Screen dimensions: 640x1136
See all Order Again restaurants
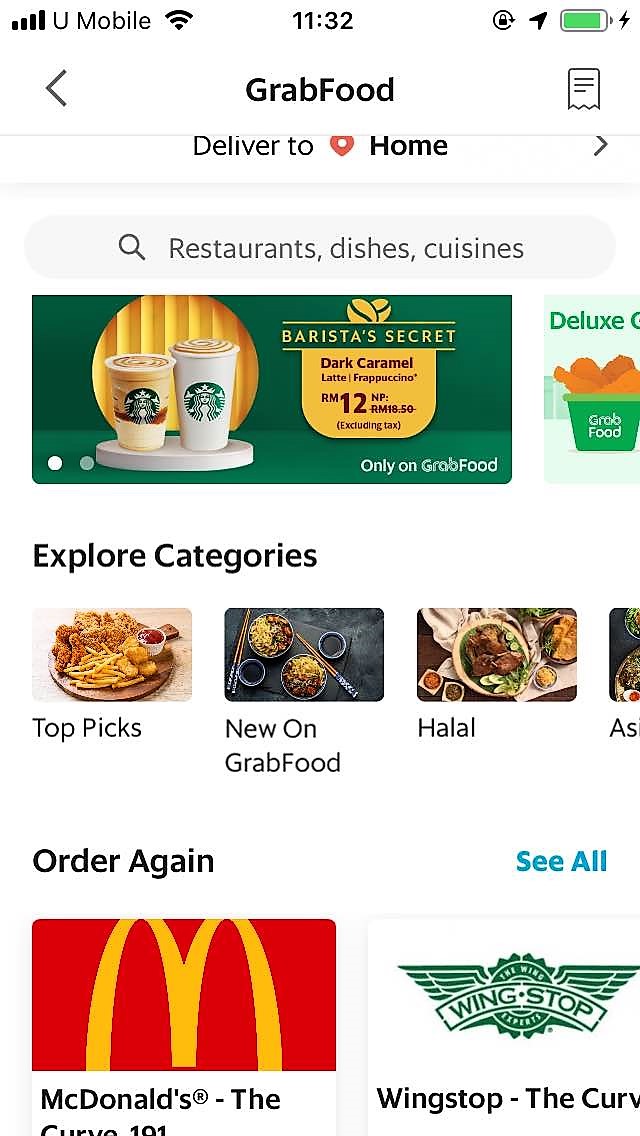click(561, 861)
